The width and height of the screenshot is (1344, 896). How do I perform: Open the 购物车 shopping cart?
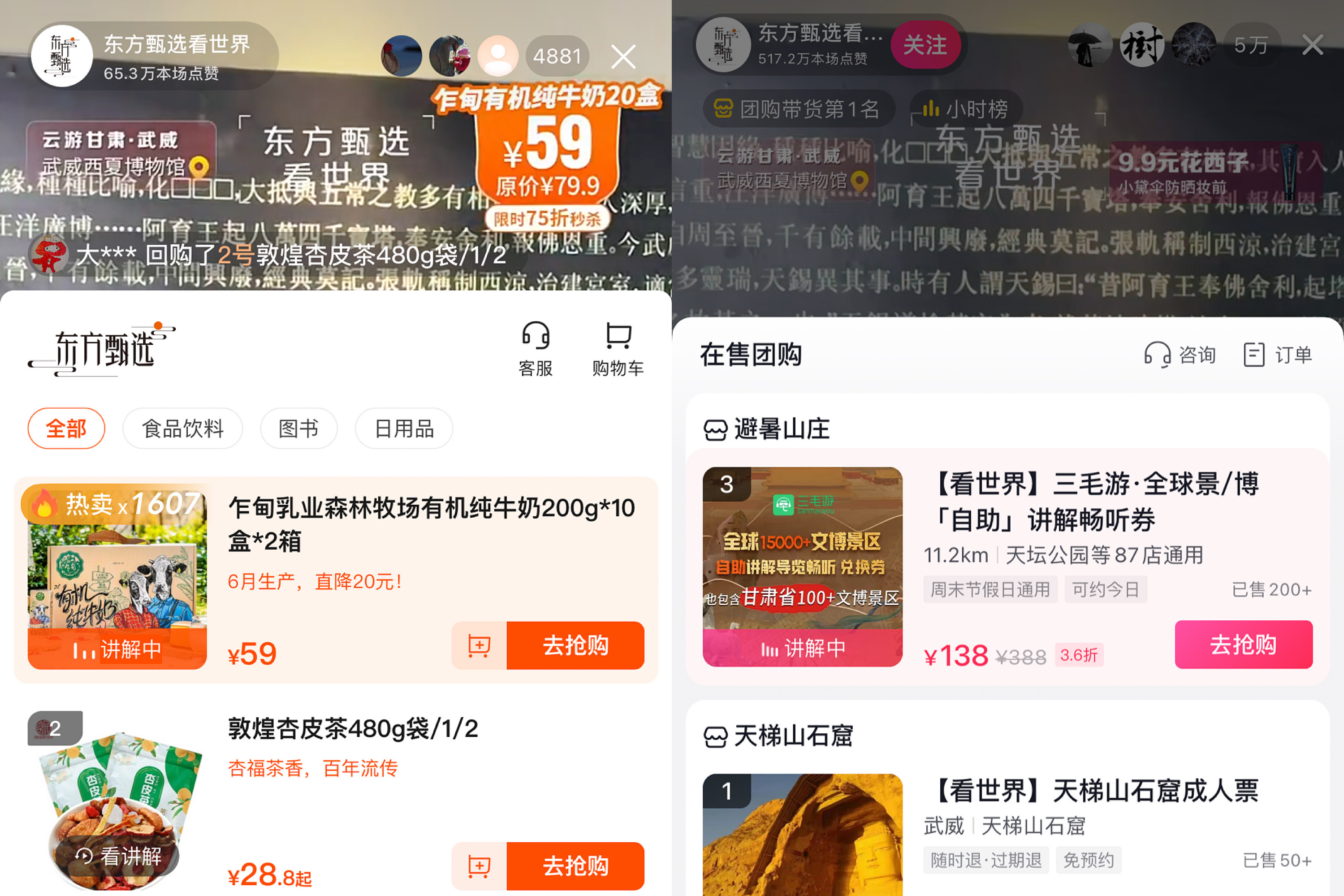(618, 349)
